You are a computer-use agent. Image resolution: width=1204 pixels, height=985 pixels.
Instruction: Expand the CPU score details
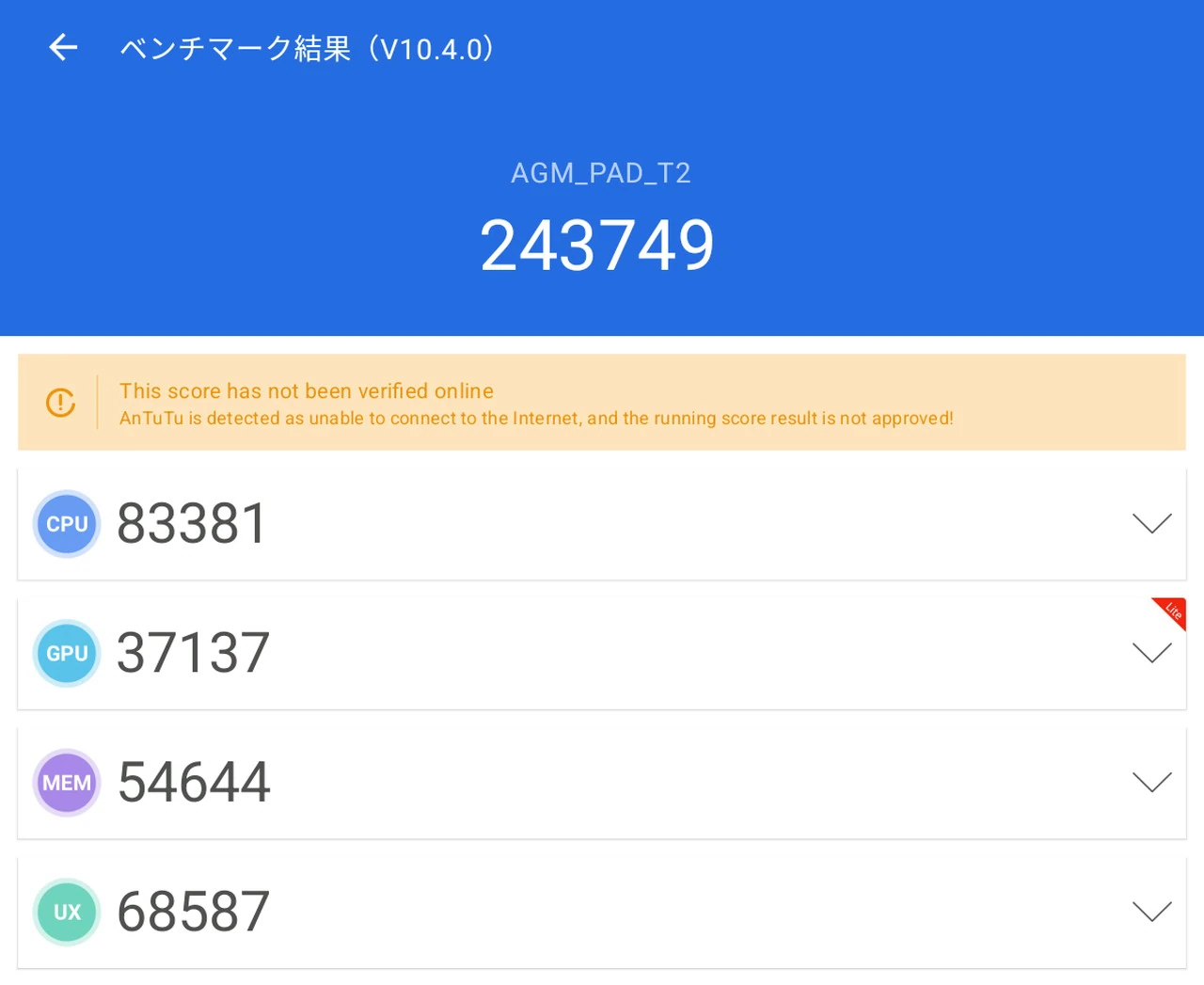point(1151,524)
